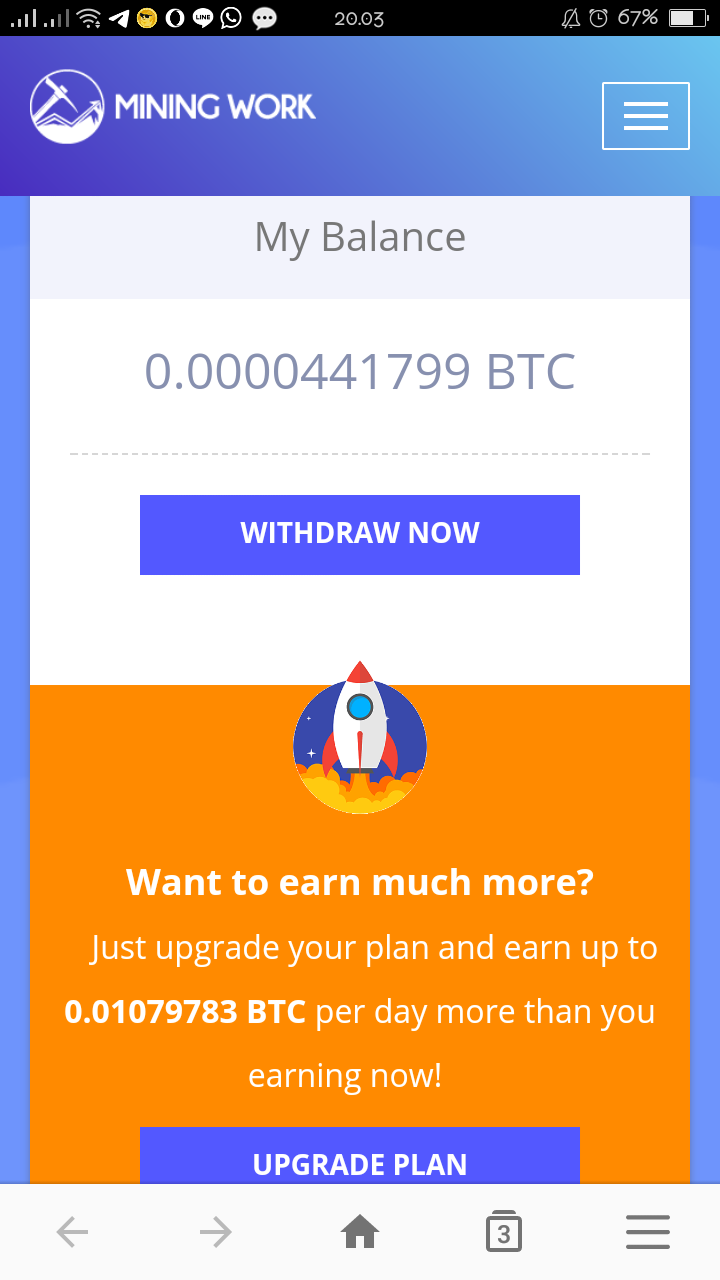Tap the Withdraw Now button
Viewport: 720px width, 1280px height.
(360, 534)
